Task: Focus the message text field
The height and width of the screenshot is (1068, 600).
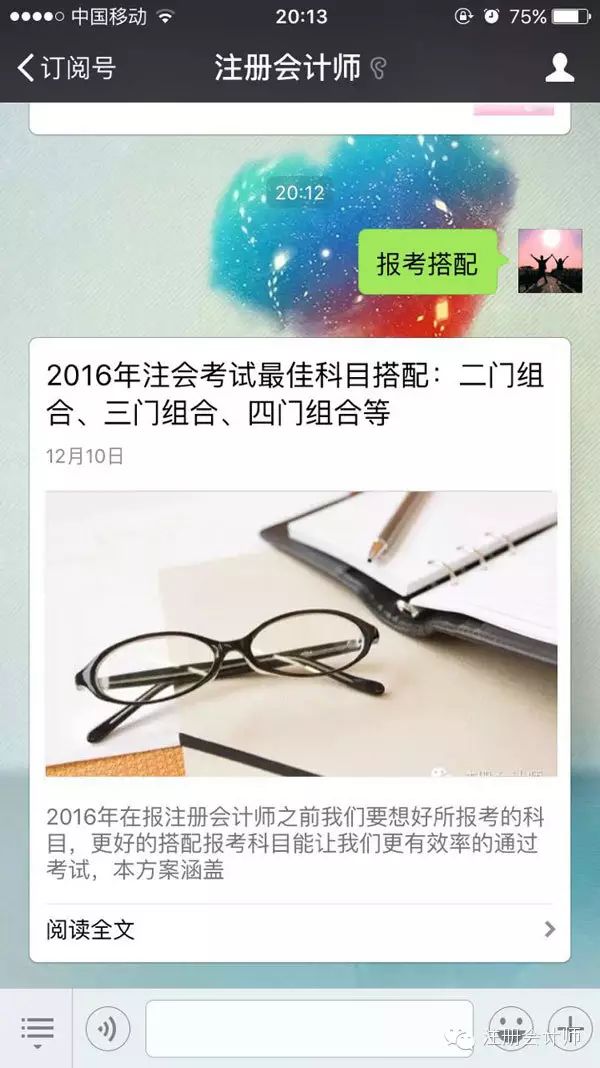Action: point(308,1029)
